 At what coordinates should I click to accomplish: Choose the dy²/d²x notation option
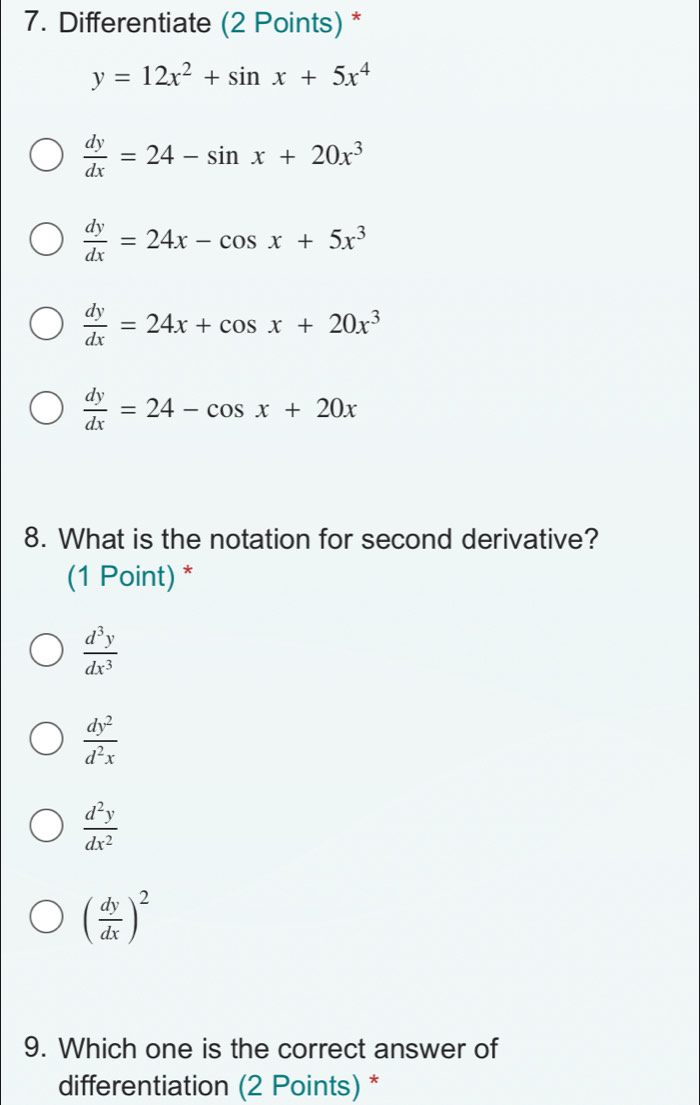(x=45, y=743)
